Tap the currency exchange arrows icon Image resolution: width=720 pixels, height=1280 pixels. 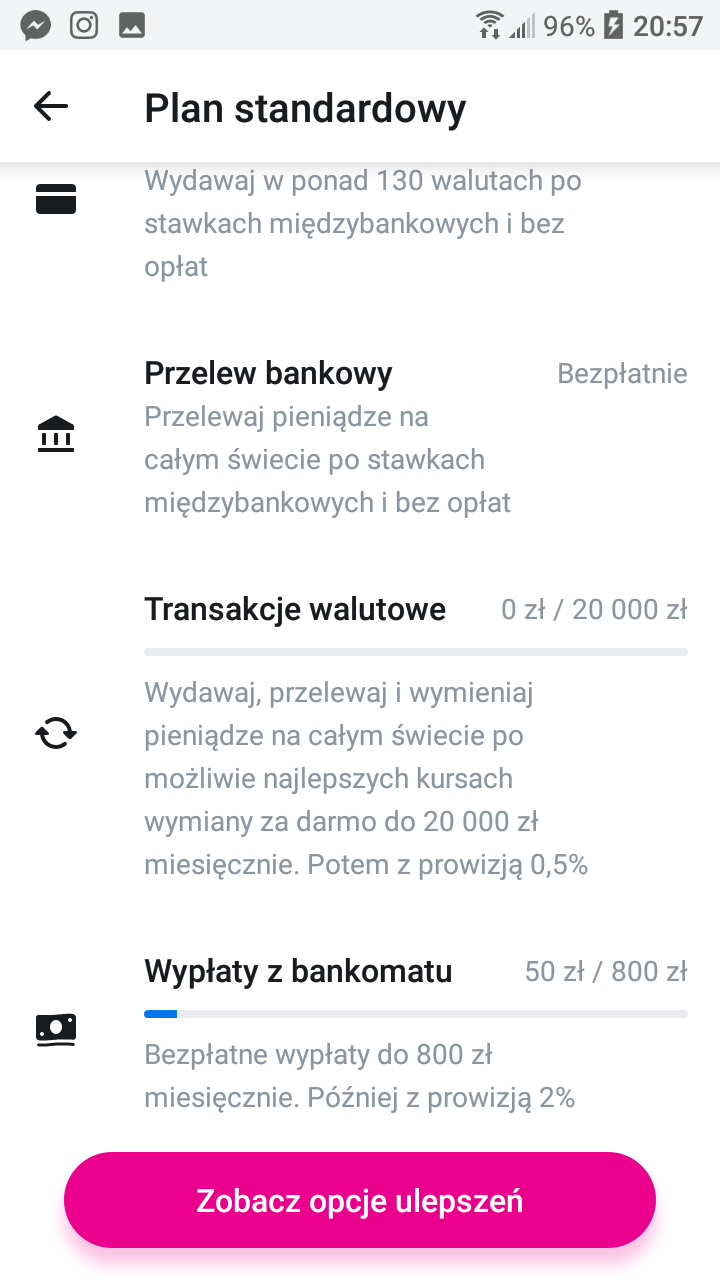(56, 732)
